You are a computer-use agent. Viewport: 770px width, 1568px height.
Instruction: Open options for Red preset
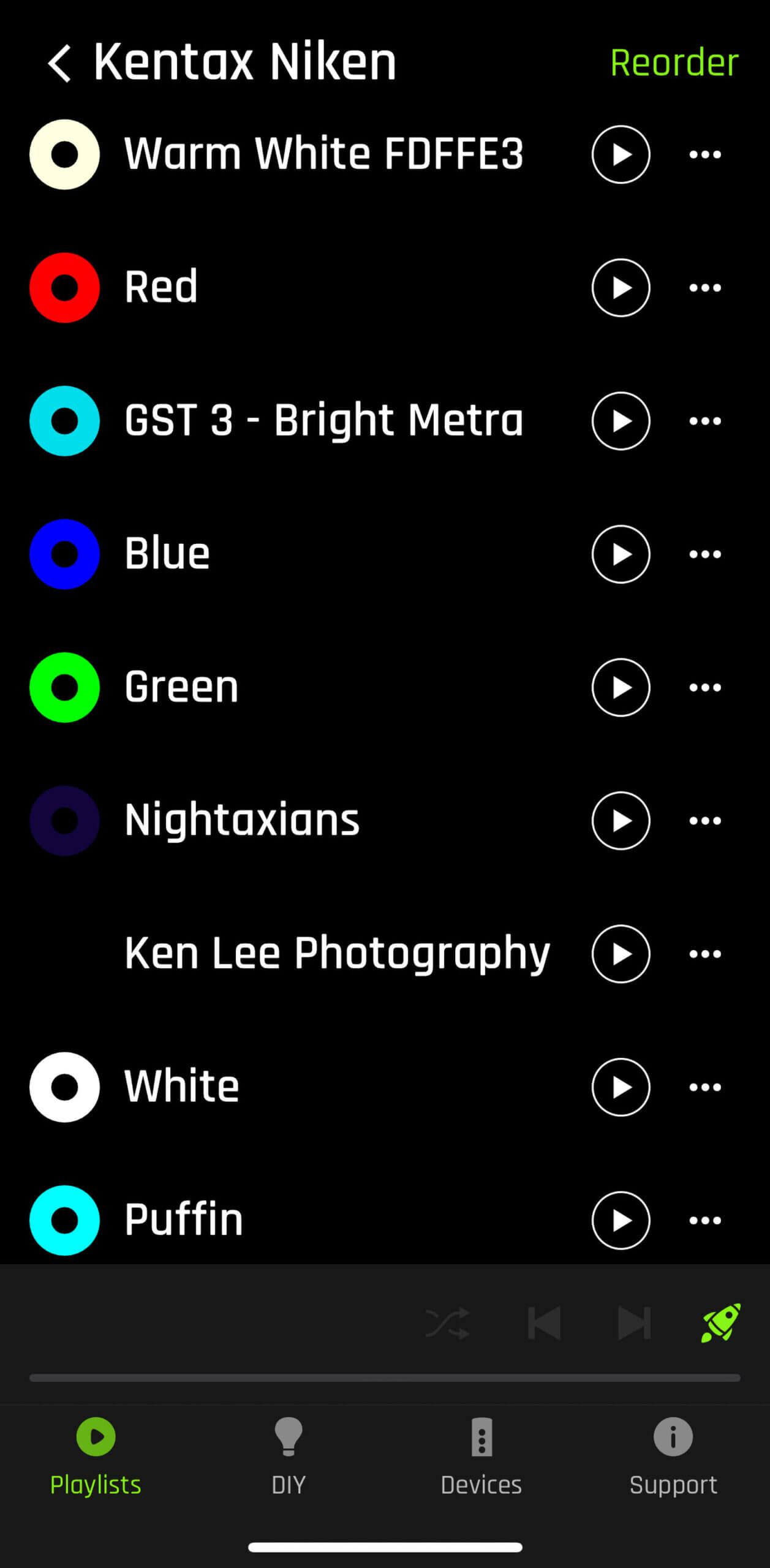pyautogui.click(x=704, y=288)
